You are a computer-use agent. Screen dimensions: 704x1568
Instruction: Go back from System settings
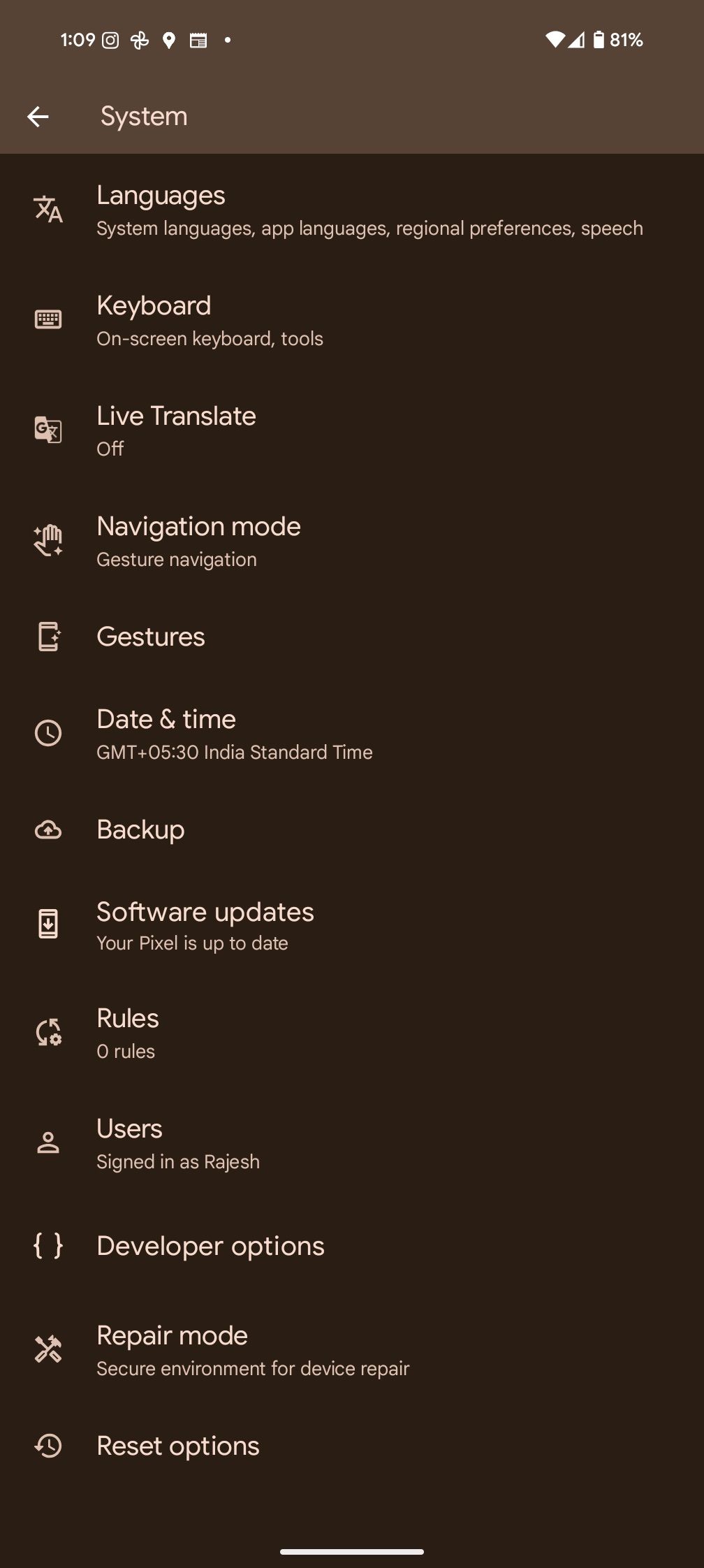pyautogui.click(x=38, y=117)
